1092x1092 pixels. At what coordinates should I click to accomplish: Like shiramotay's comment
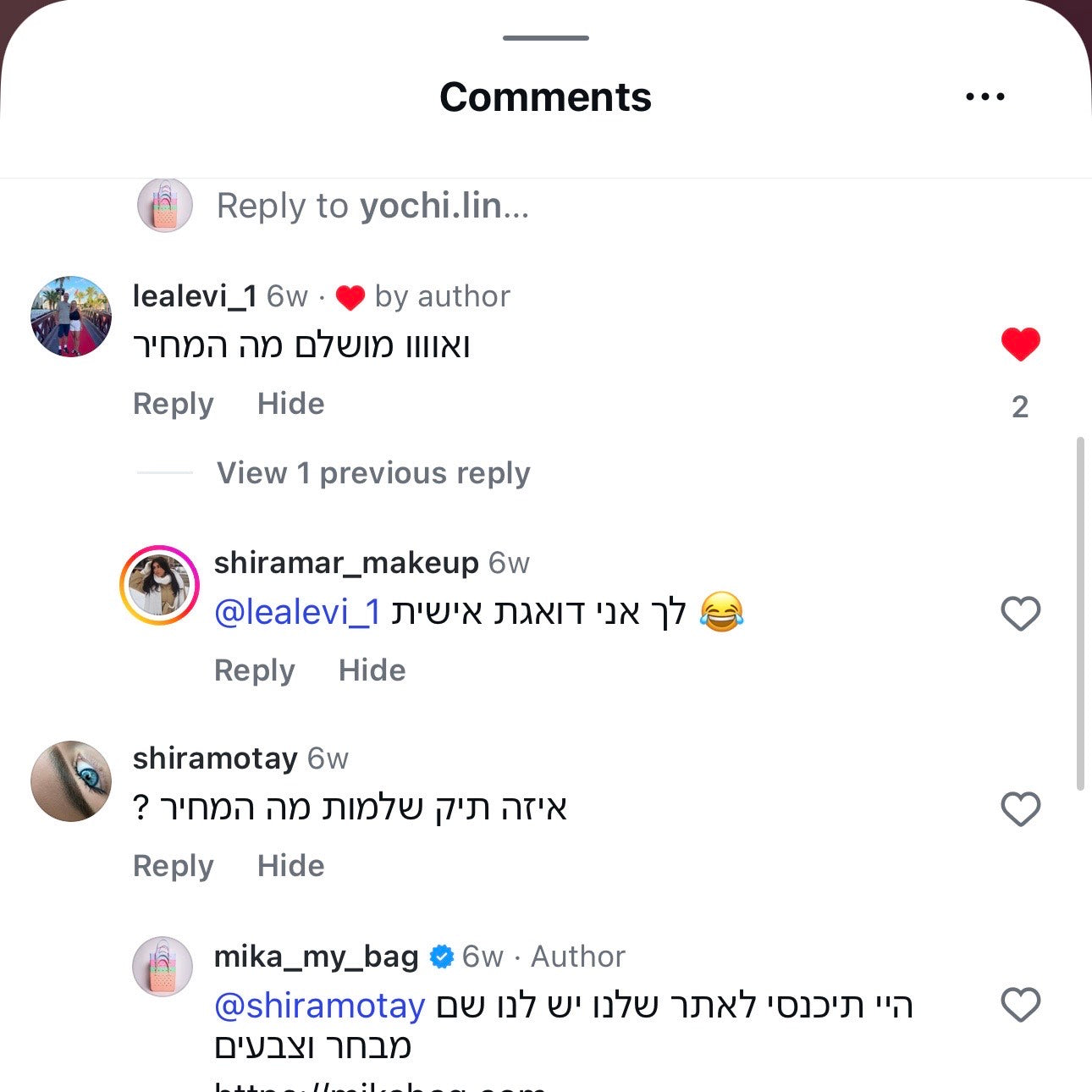(1020, 809)
